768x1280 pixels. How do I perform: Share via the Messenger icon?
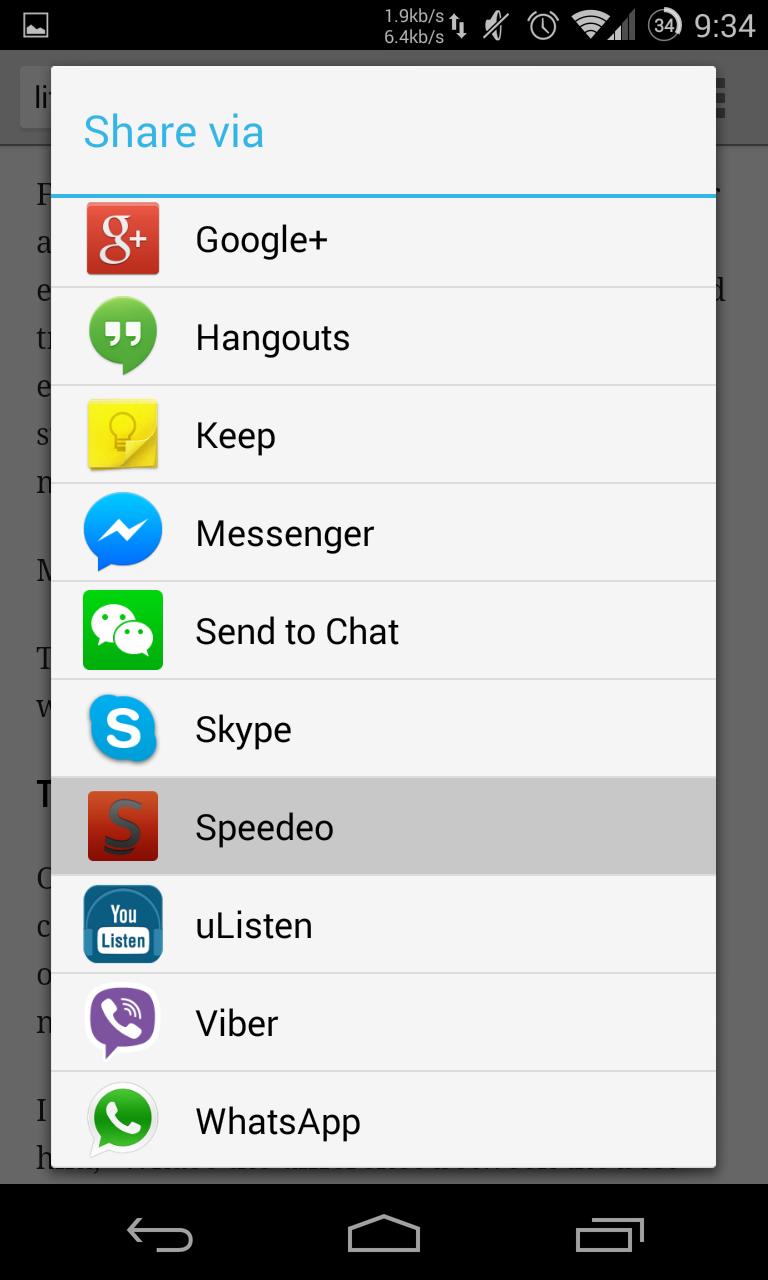pyautogui.click(x=122, y=532)
